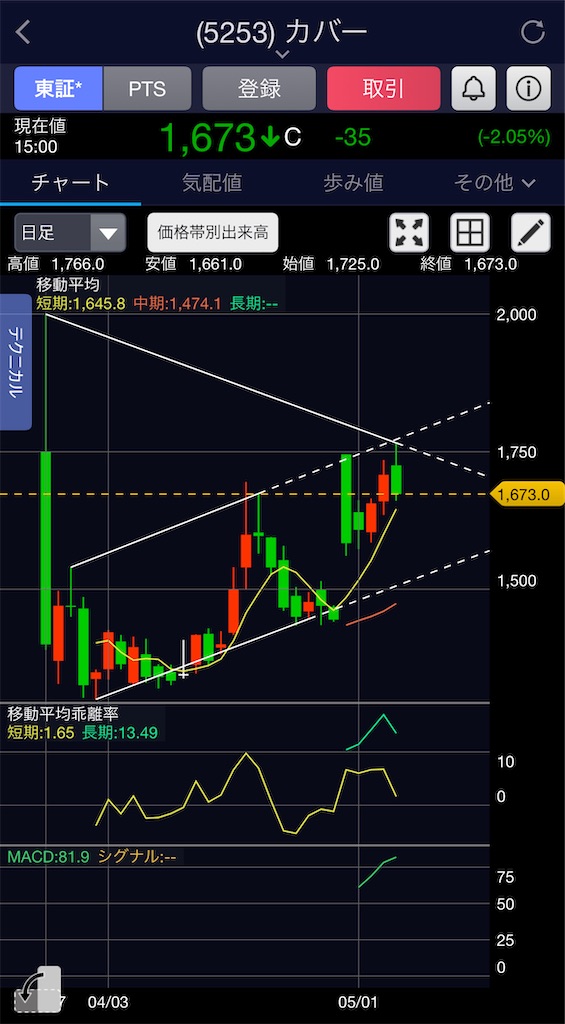Open the price alert bell
The width and height of the screenshot is (565, 1024).
pyautogui.click(x=473, y=89)
